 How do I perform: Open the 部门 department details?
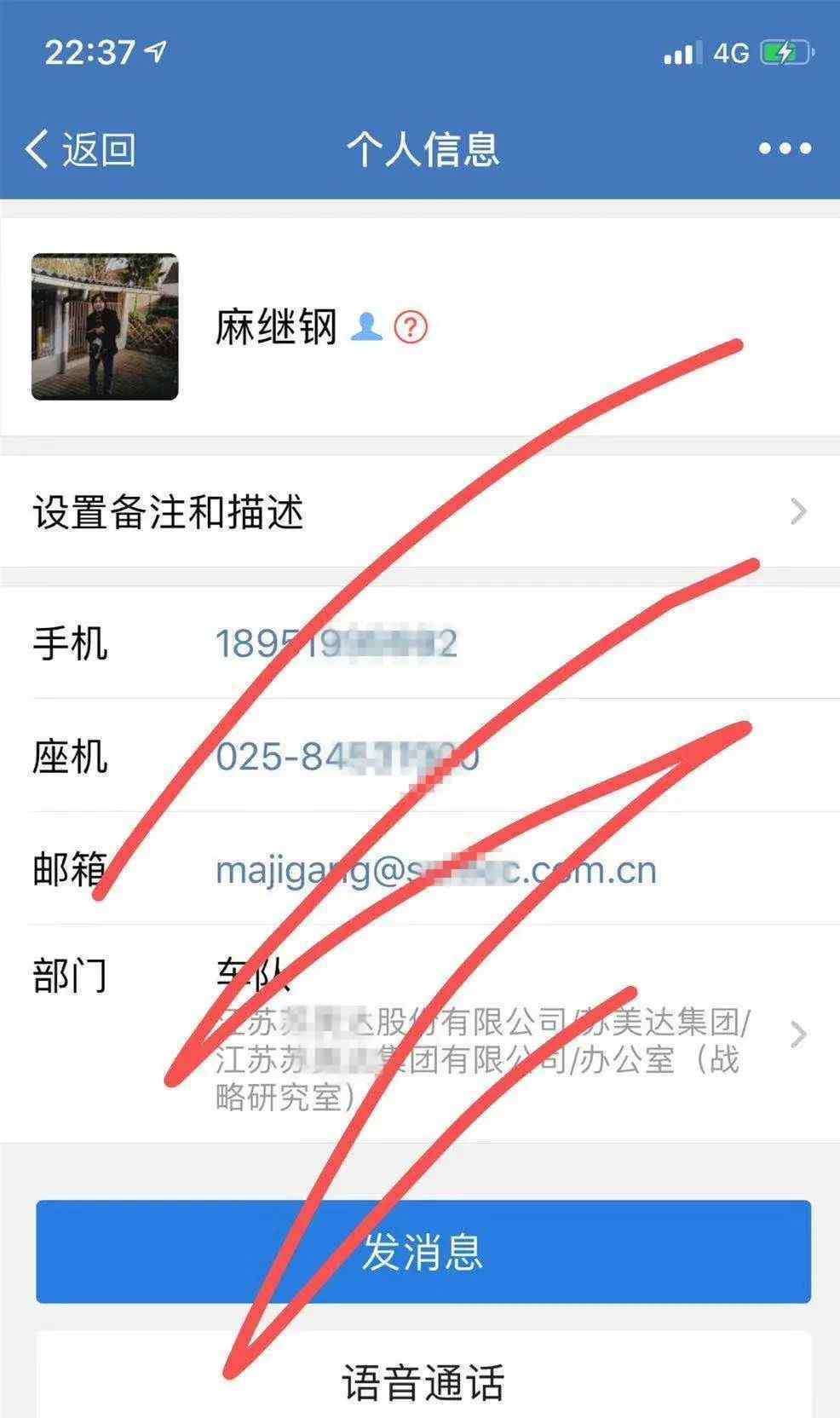477,1034
